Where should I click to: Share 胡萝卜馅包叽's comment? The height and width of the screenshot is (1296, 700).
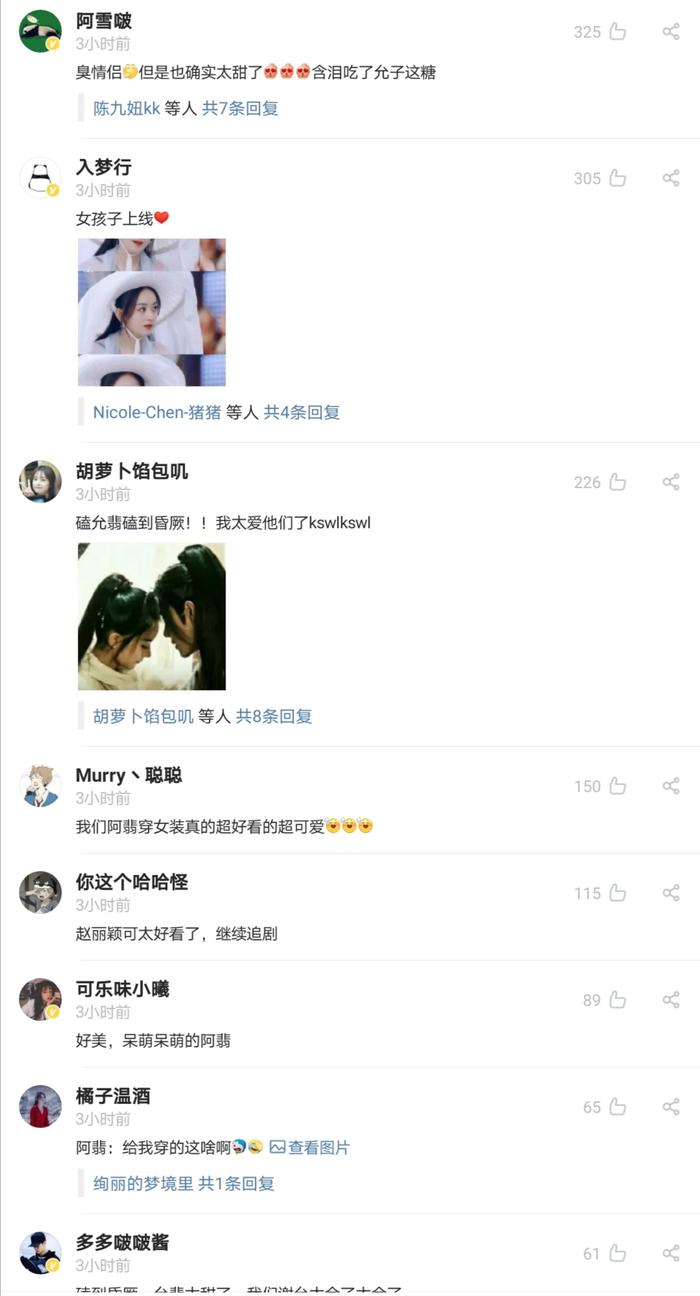tap(671, 482)
